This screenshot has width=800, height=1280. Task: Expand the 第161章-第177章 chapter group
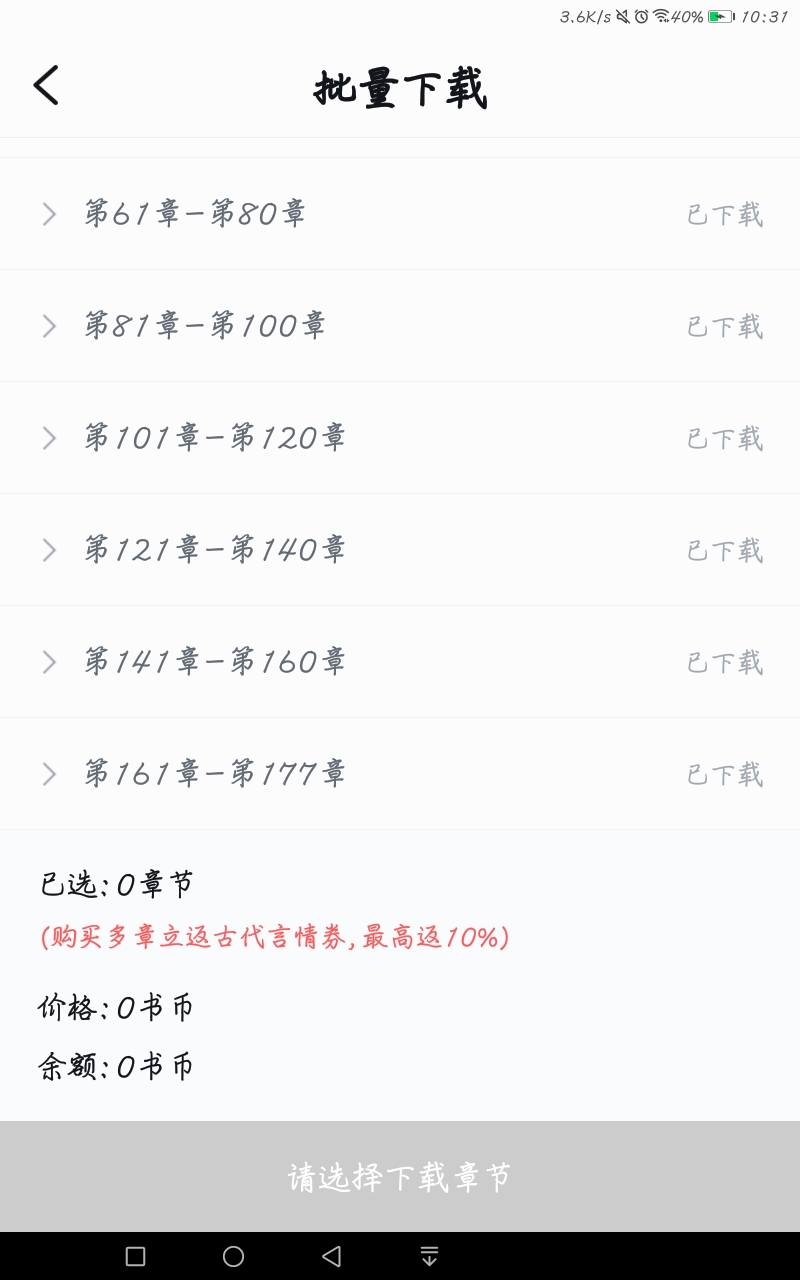[x=400, y=774]
